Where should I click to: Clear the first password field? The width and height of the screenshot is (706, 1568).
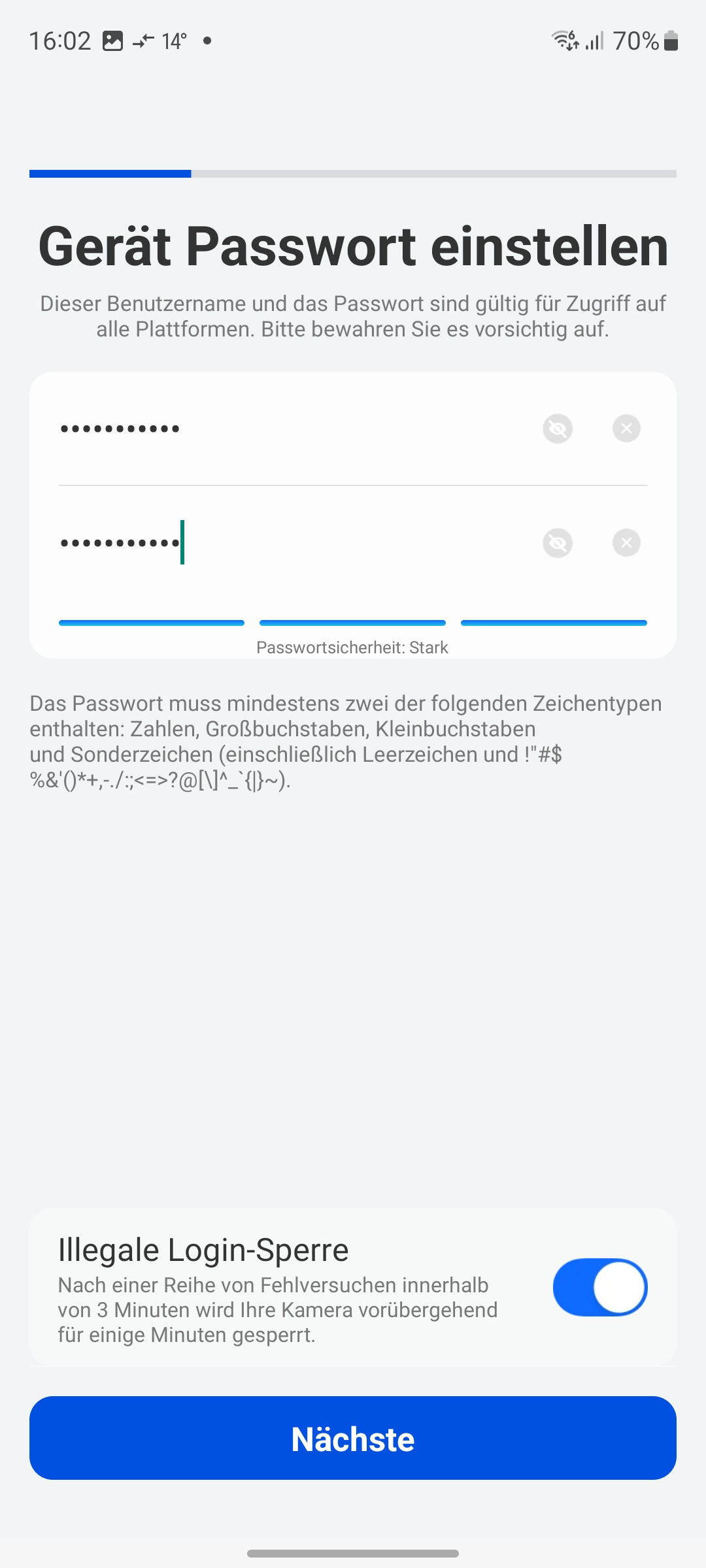626,429
